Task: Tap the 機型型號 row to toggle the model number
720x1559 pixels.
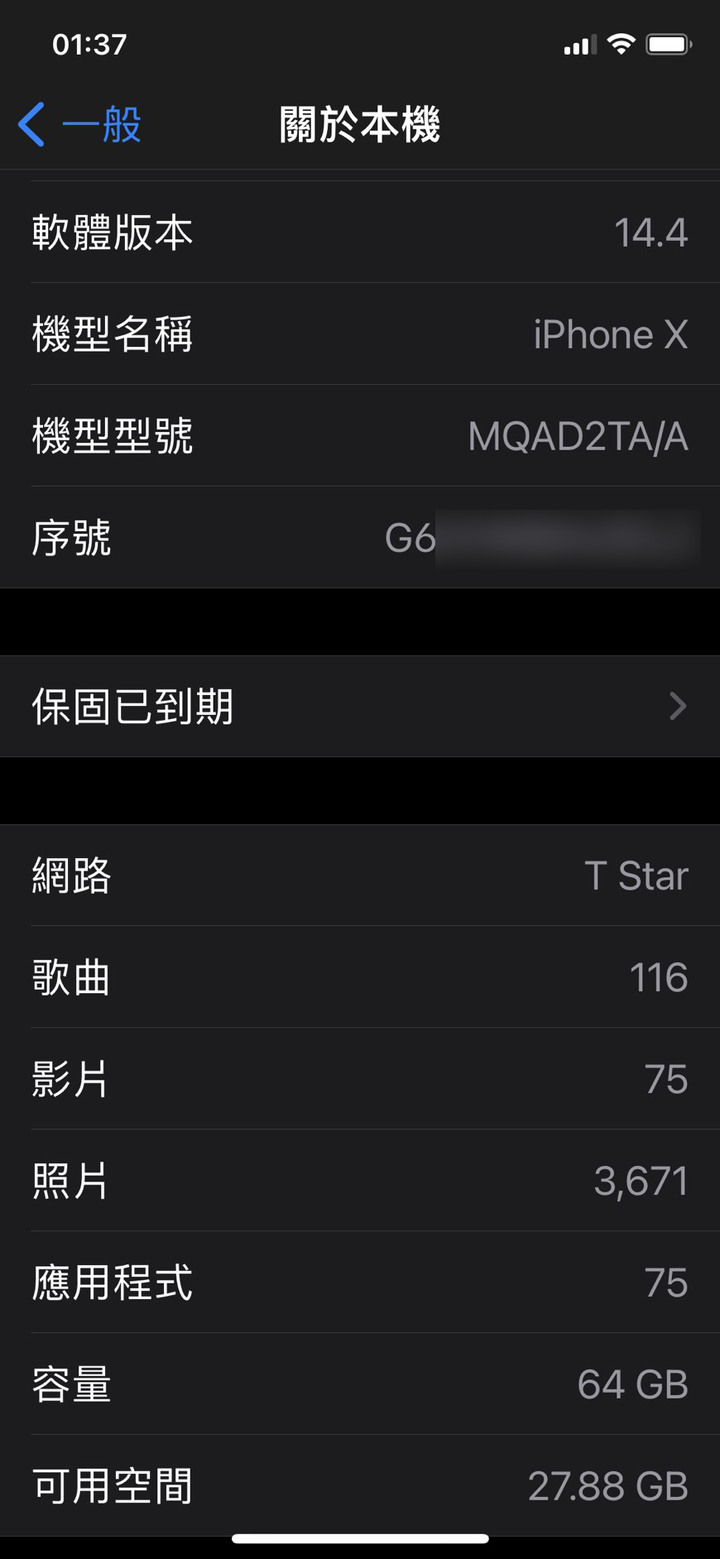Action: 360,437
